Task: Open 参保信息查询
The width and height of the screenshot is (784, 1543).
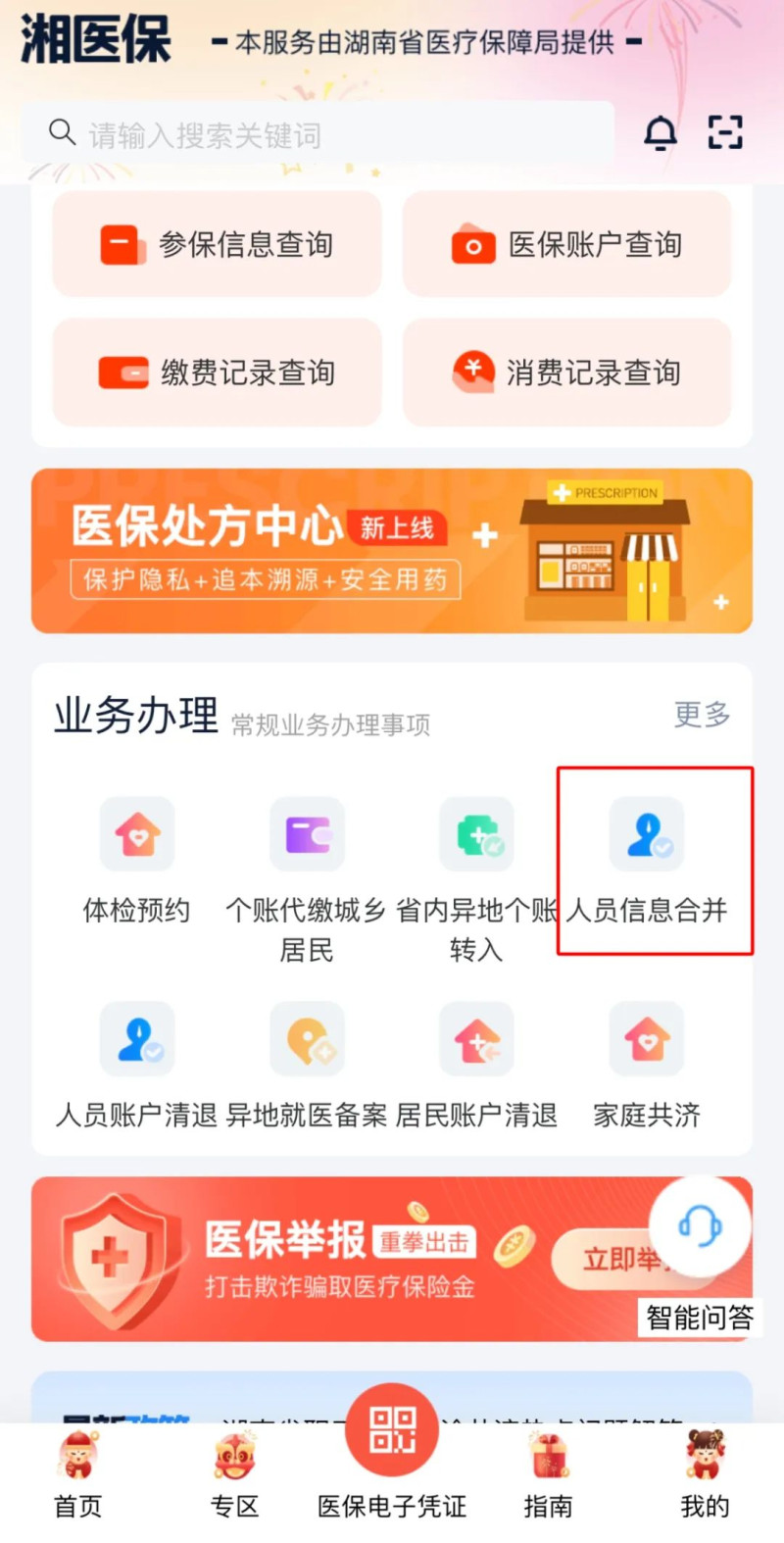Action: click(x=217, y=244)
